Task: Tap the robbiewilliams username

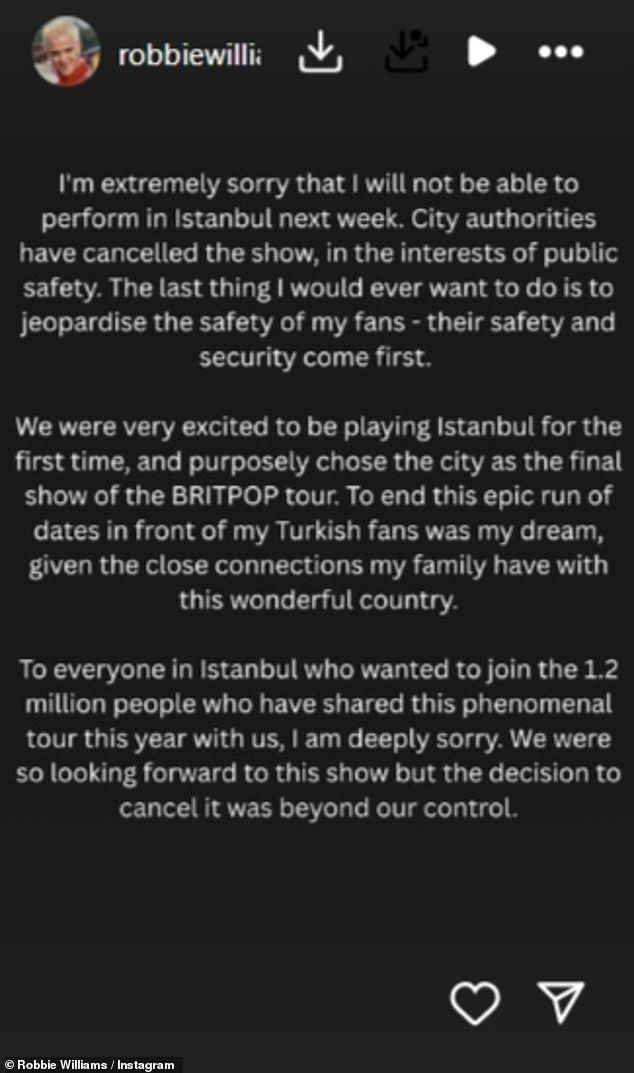Action: click(190, 55)
